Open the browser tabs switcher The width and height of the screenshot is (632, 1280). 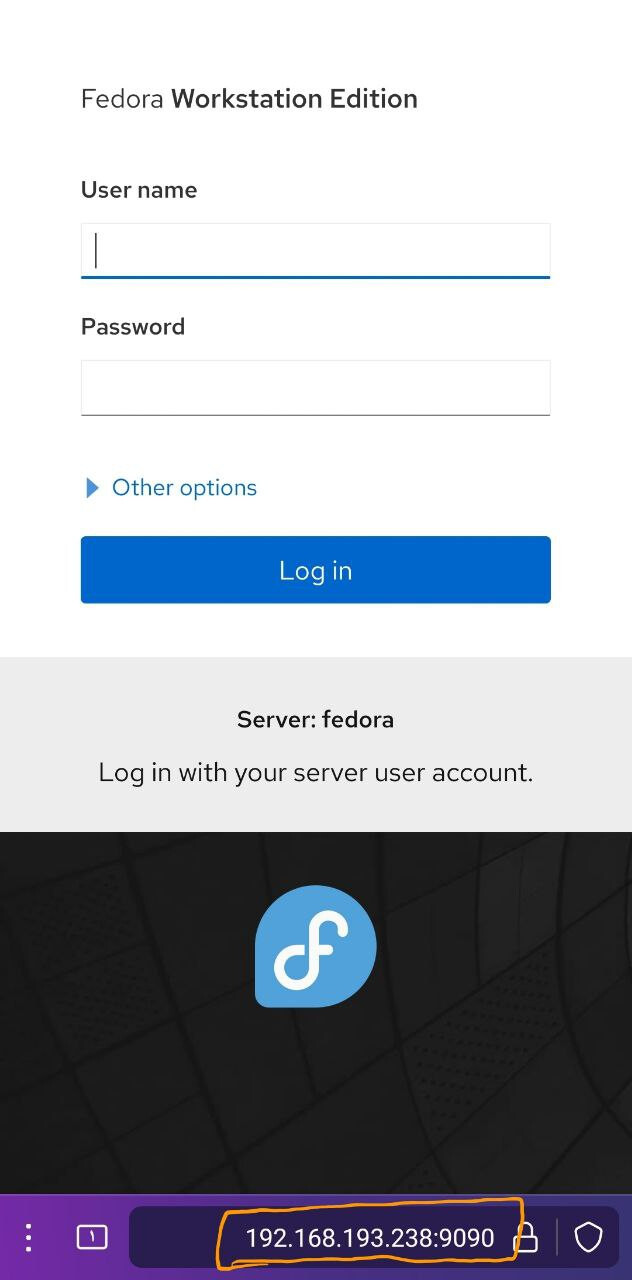(x=92, y=1238)
